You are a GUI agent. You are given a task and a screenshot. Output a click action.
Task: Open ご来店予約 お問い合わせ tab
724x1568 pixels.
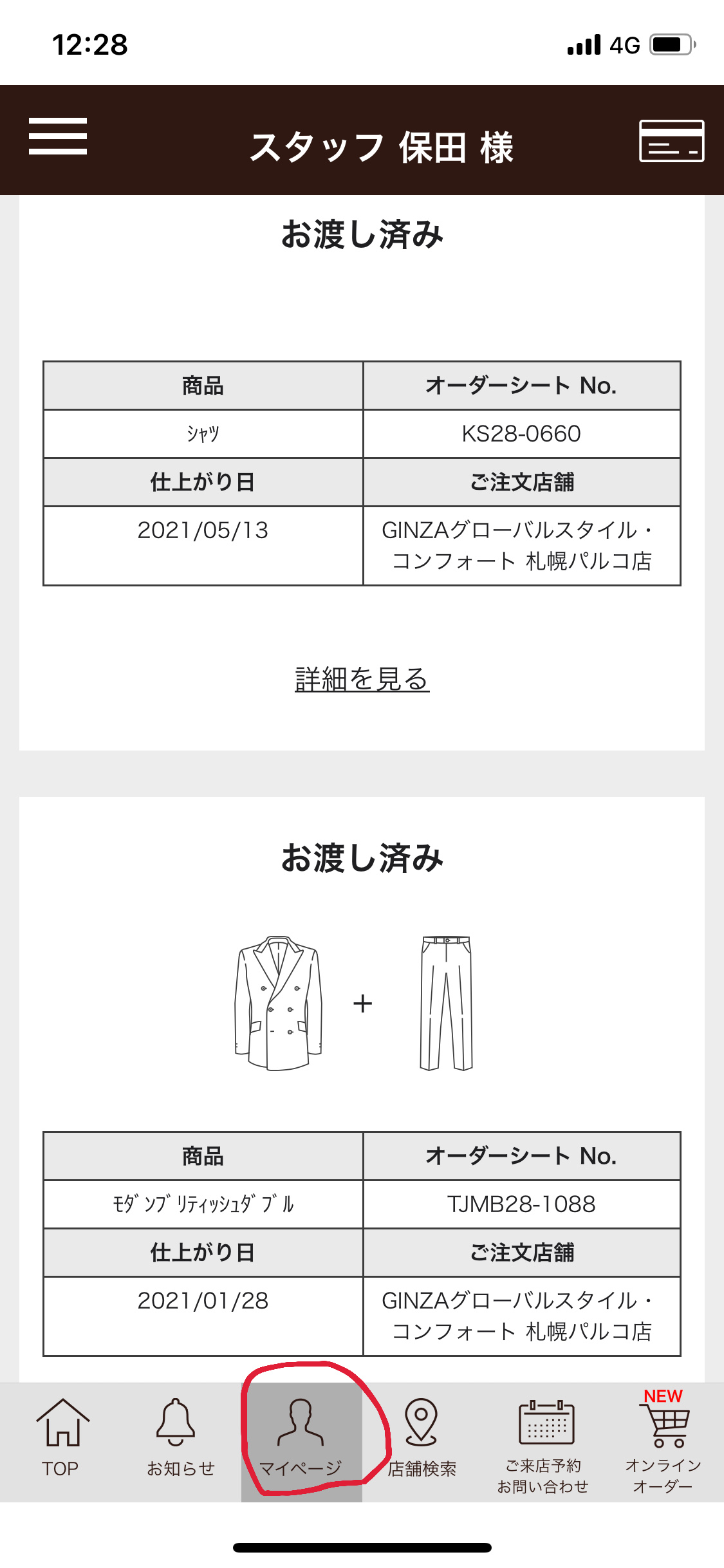pyautogui.click(x=543, y=1443)
